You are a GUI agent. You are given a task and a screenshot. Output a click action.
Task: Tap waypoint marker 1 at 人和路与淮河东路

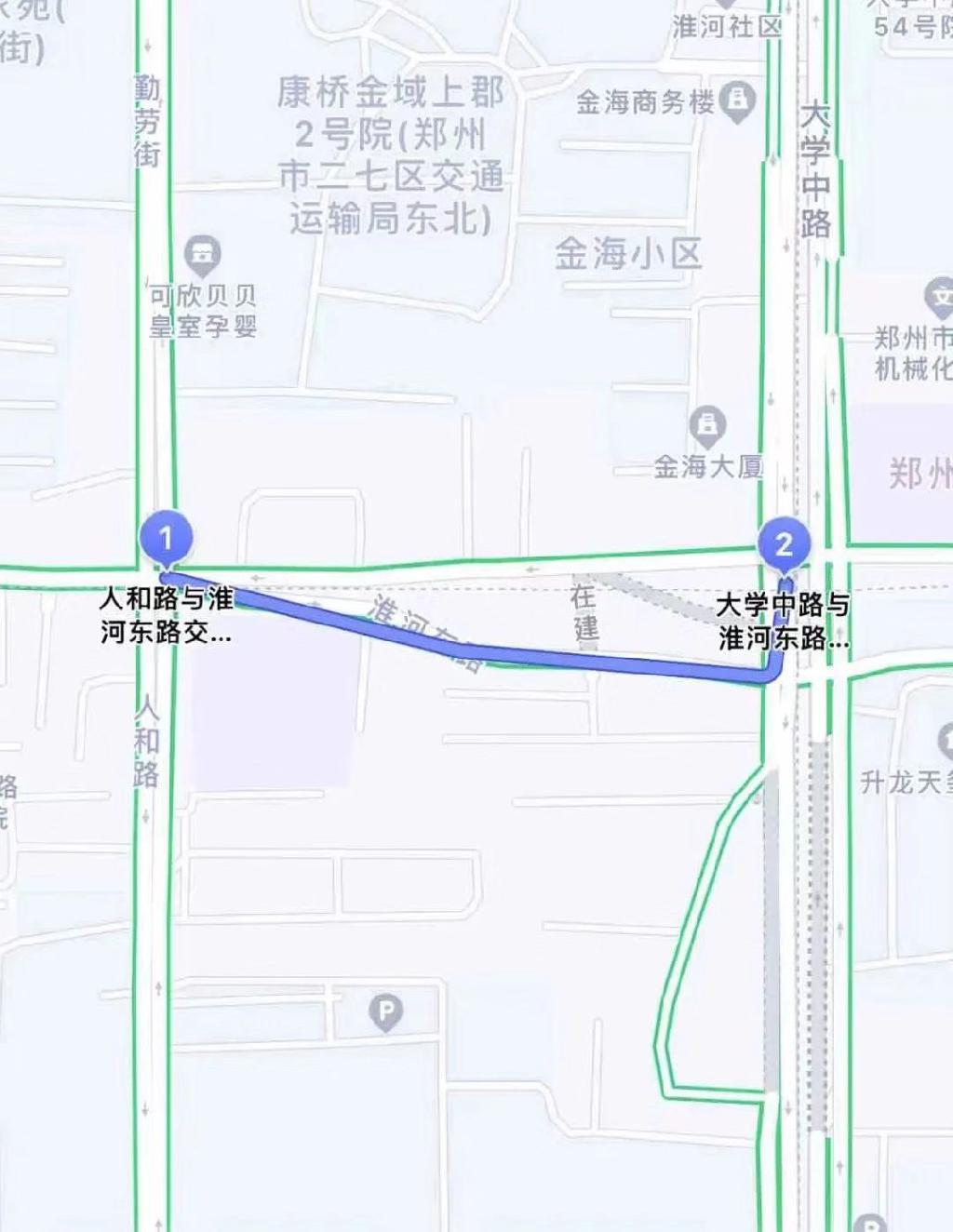pos(166,539)
